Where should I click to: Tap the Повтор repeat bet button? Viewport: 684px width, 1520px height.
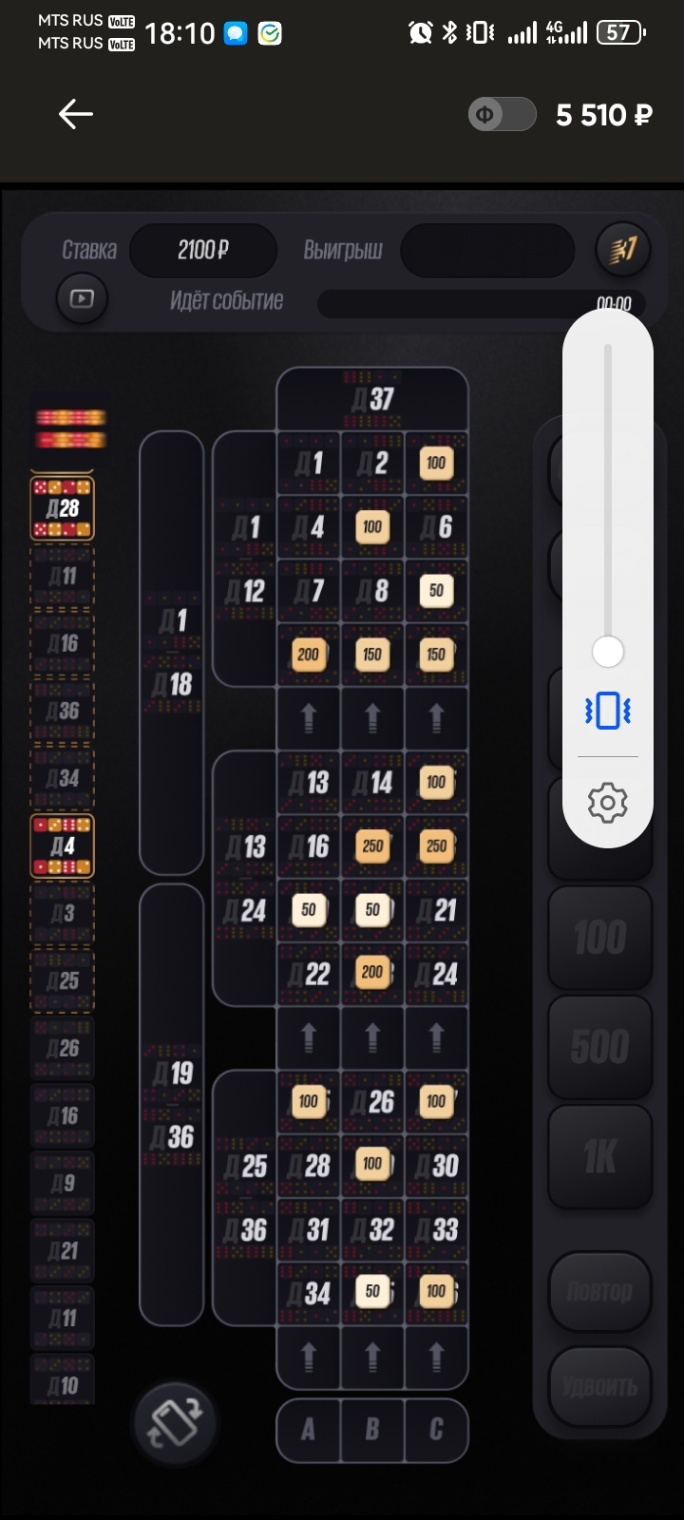tap(600, 1291)
